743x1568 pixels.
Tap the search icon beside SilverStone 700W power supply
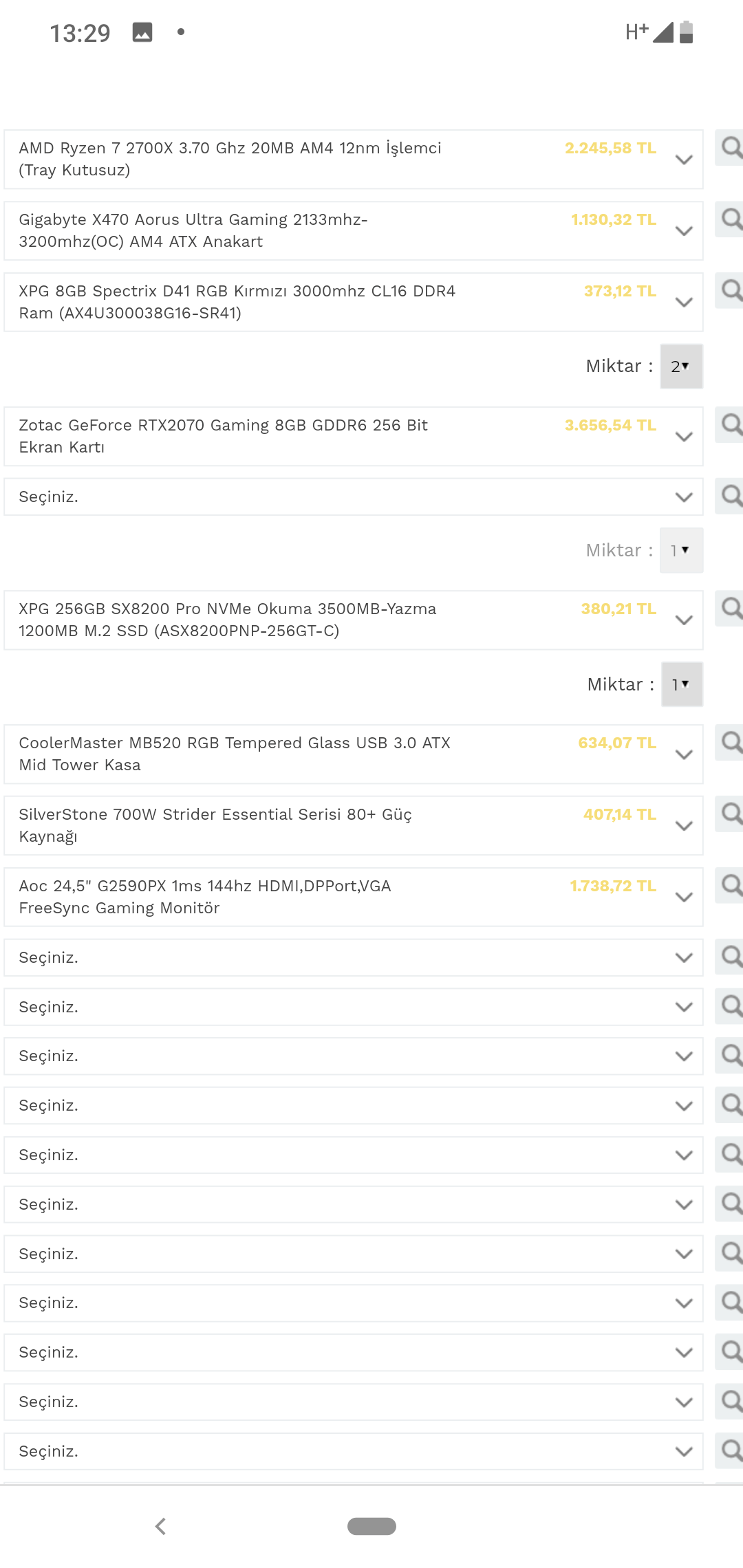click(731, 814)
